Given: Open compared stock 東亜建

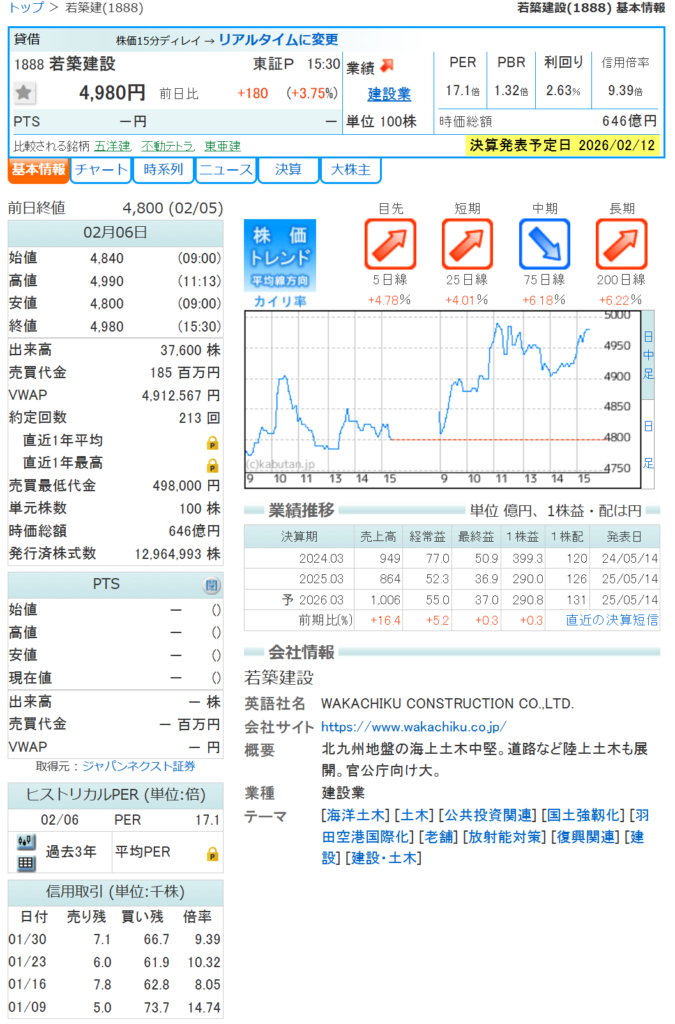Looking at the screenshot, I should point(222,146).
